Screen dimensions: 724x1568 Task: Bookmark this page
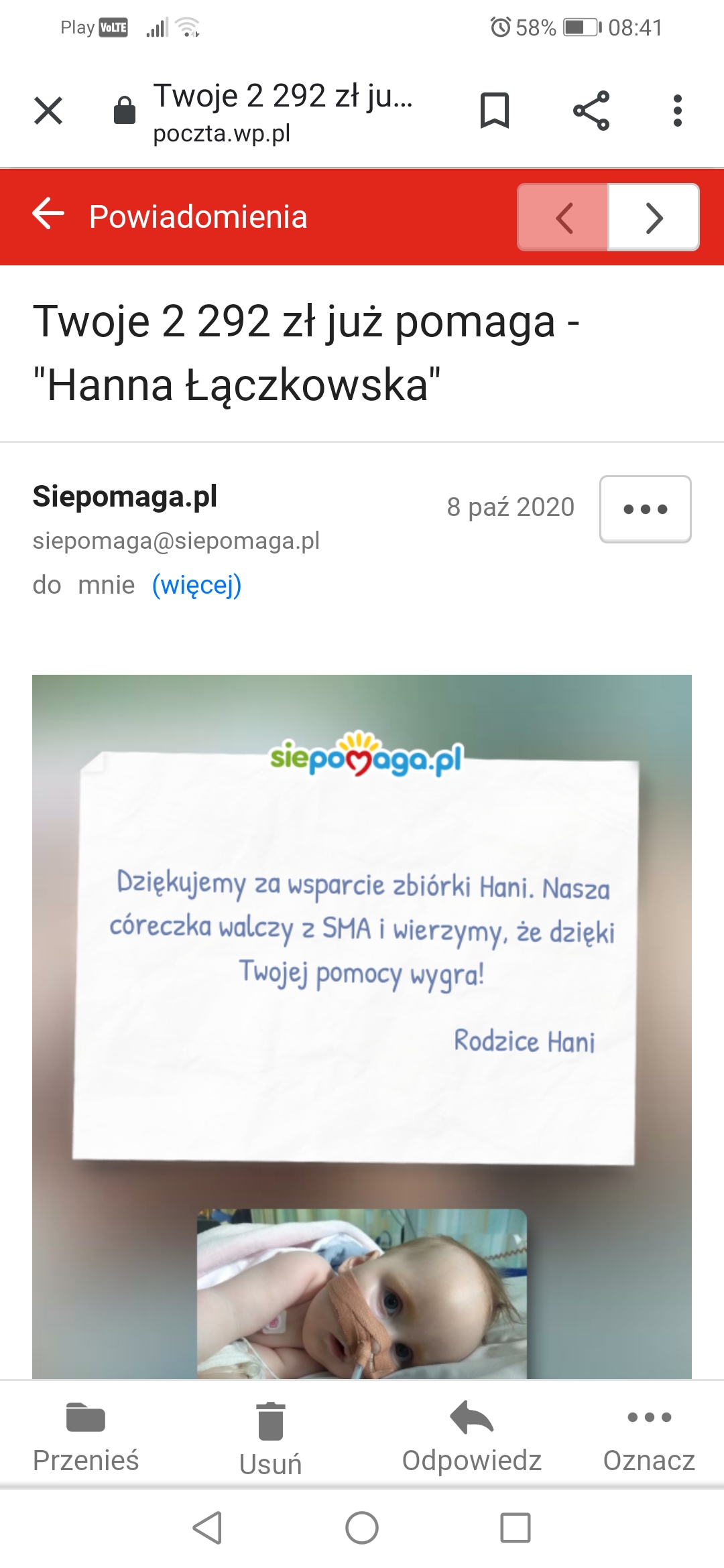(495, 111)
